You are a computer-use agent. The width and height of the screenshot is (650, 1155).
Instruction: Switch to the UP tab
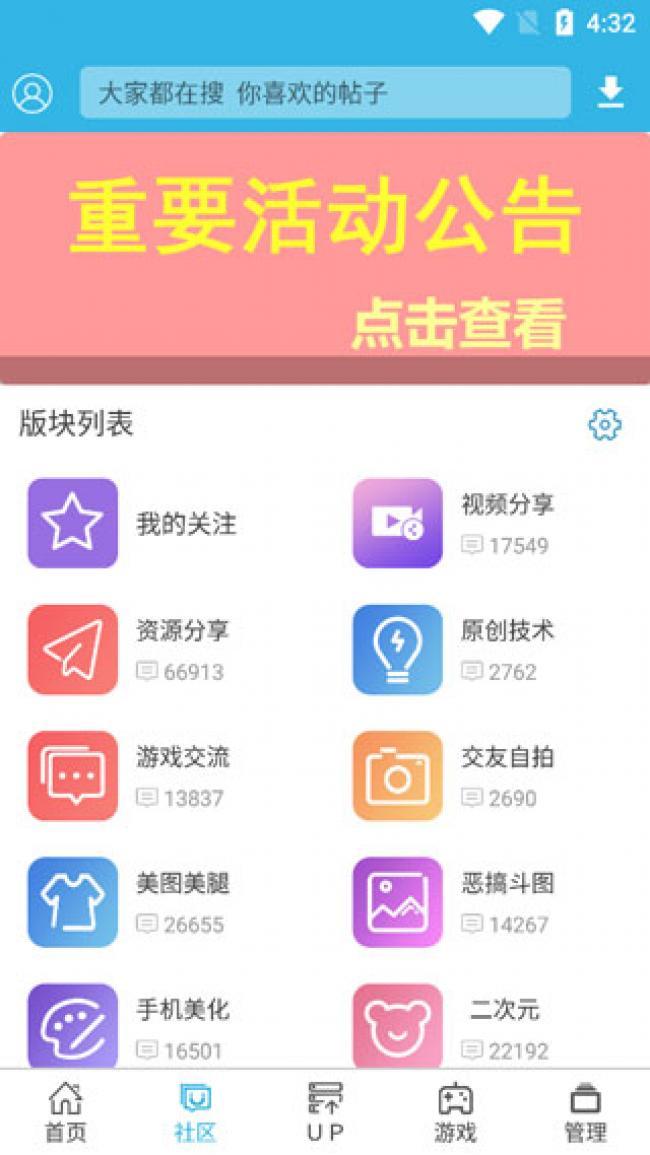click(325, 1112)
